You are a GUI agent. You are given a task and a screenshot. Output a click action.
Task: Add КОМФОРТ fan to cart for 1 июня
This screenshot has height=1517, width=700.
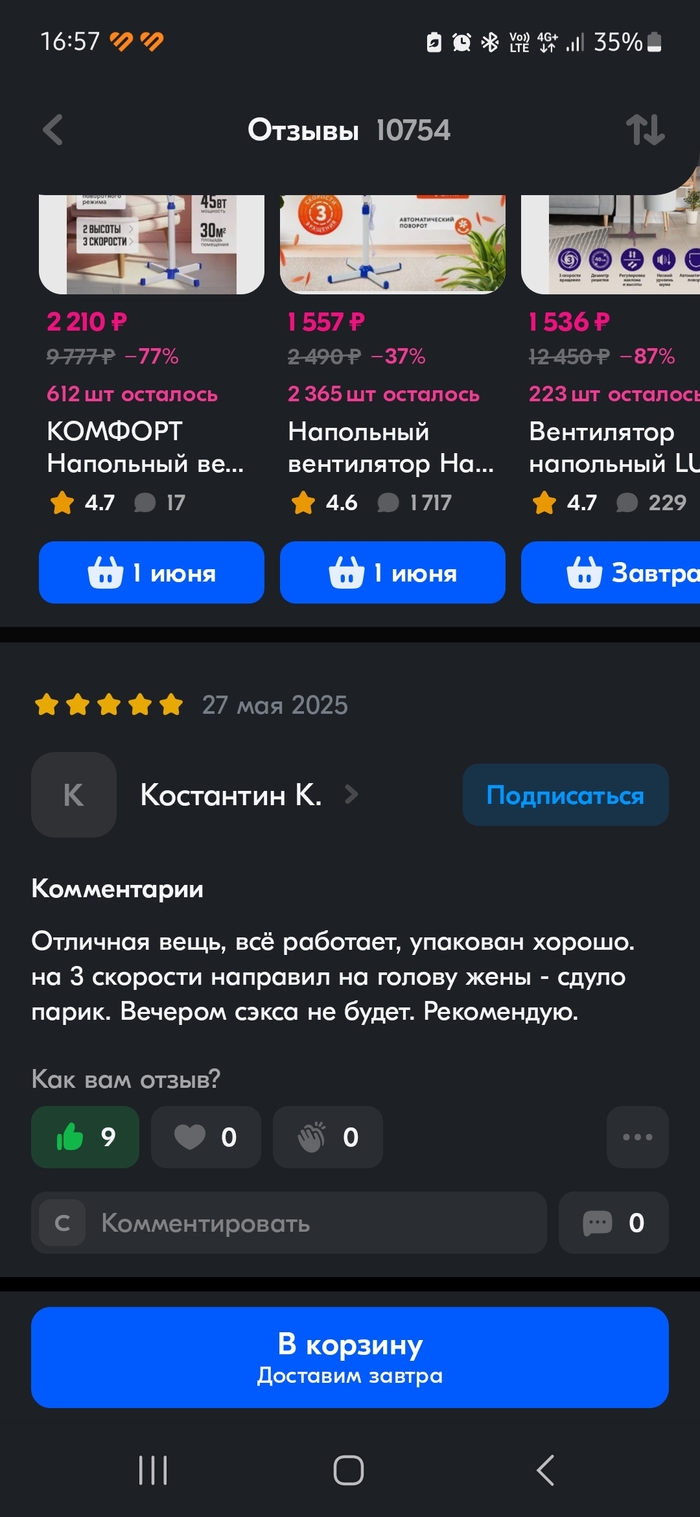coord(151,573)
